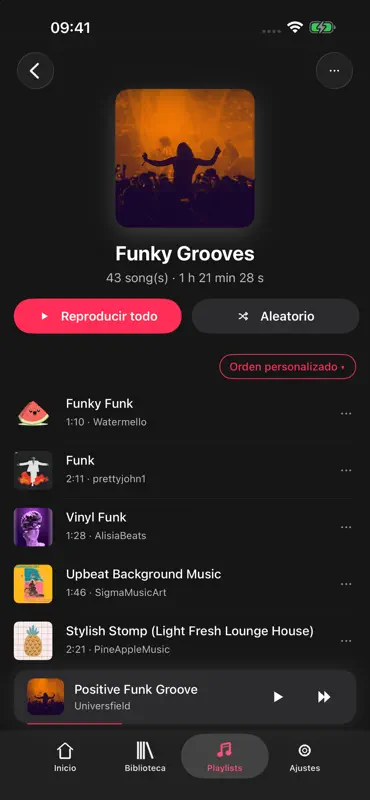370x800 pixels.
Task: Open options for Funky Funk
Action: 346,413
